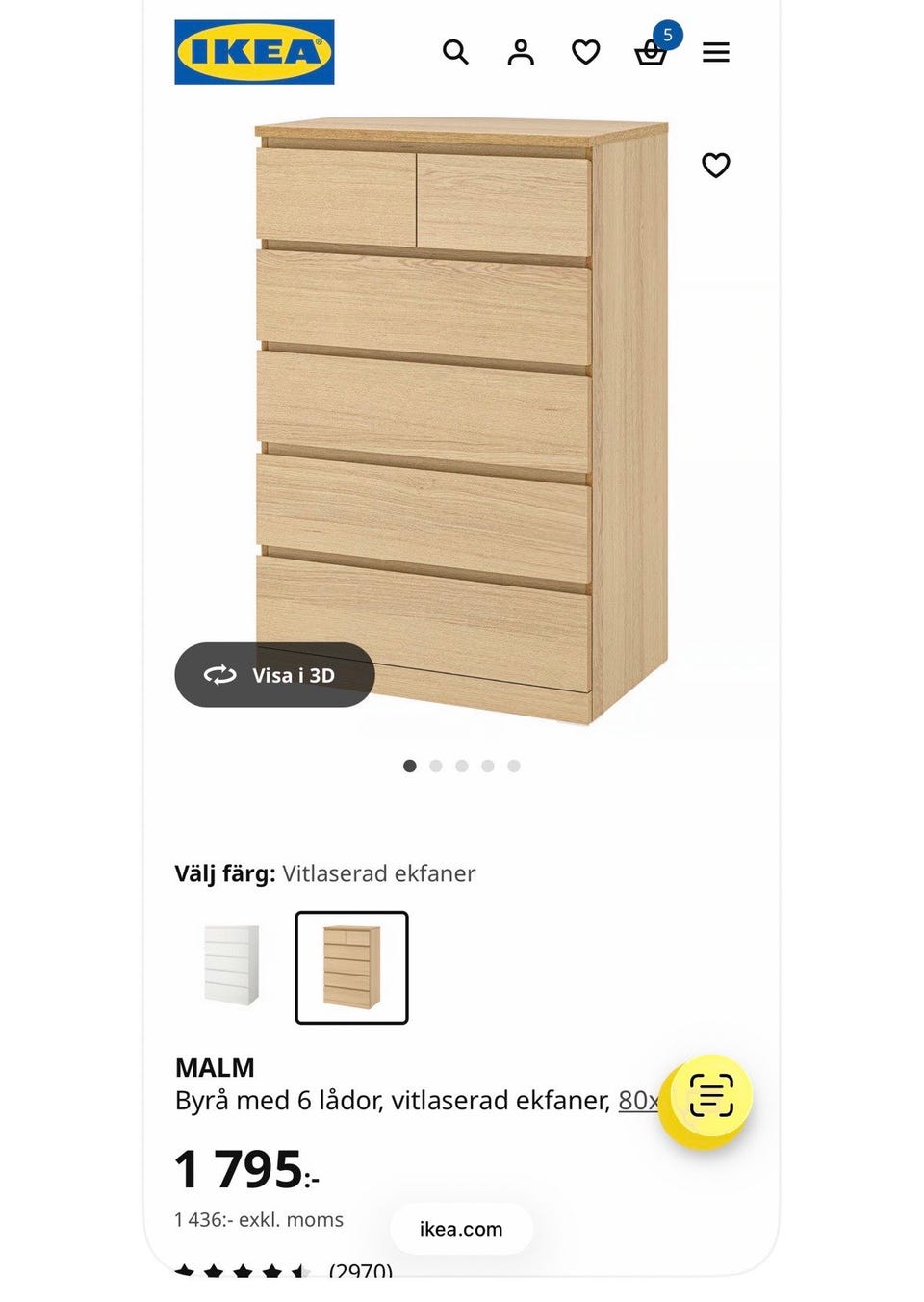This screenshot has width=924, height=1302.
Task: Open the wishlist from the top bar
Action: (584, 52)
